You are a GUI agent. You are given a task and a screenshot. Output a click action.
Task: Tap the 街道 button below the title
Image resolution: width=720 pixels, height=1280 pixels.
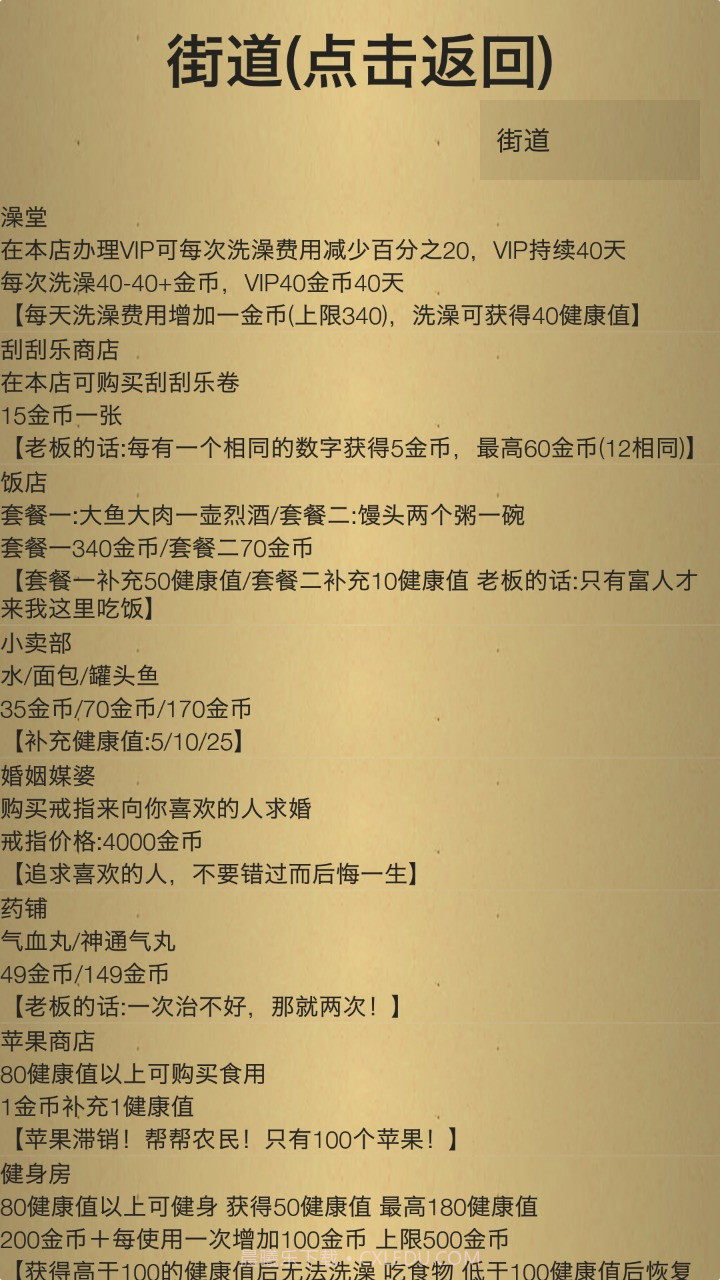(589, 140)
